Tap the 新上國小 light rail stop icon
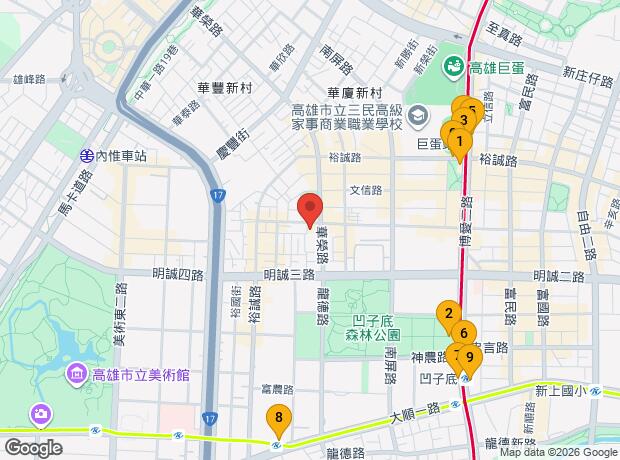620x460 pixels. [595, 392]
